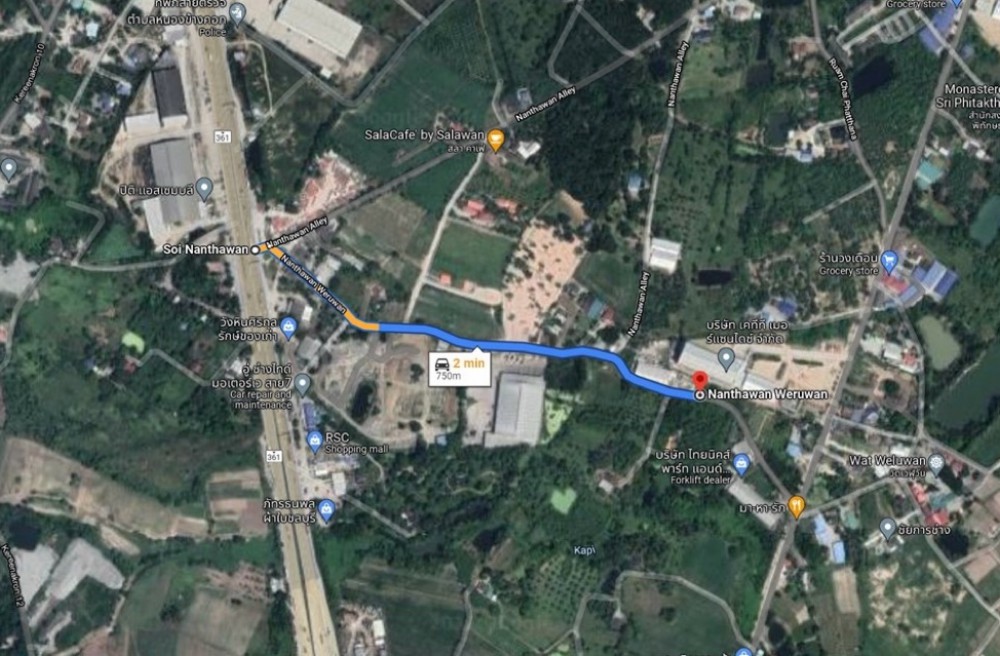
Task: Select the RSC Shopping mall pin
Action: (x=315, y=440)
